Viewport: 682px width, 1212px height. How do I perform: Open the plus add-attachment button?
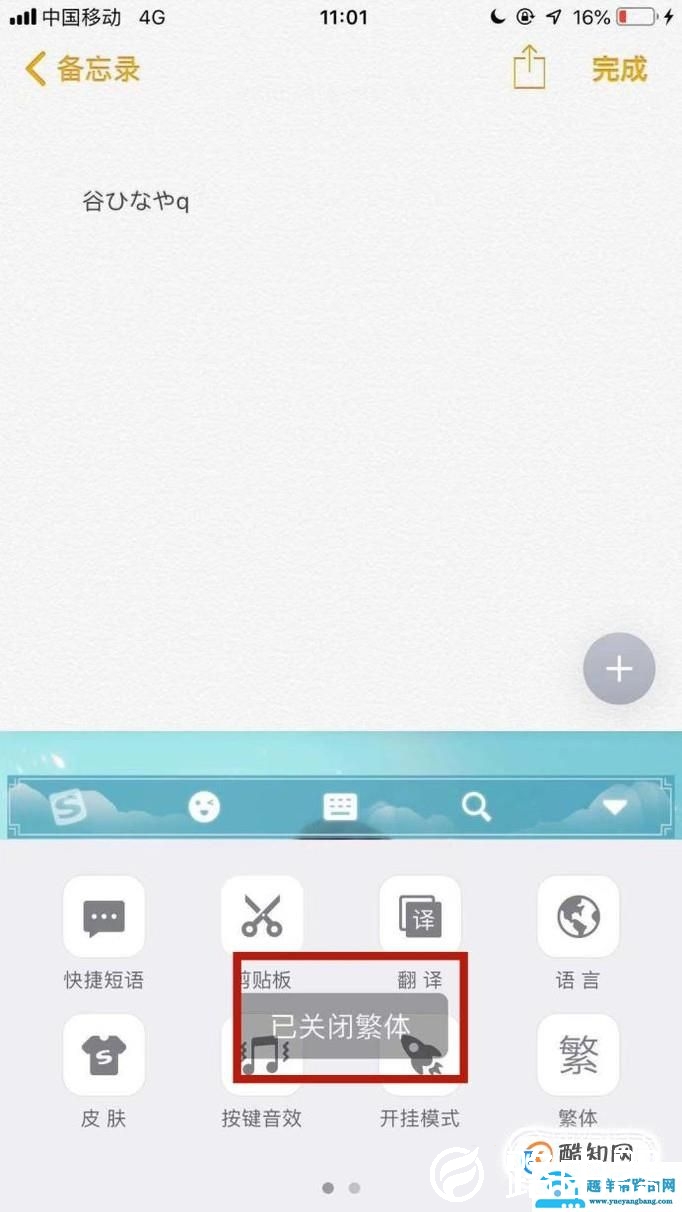tap(619, 669)
